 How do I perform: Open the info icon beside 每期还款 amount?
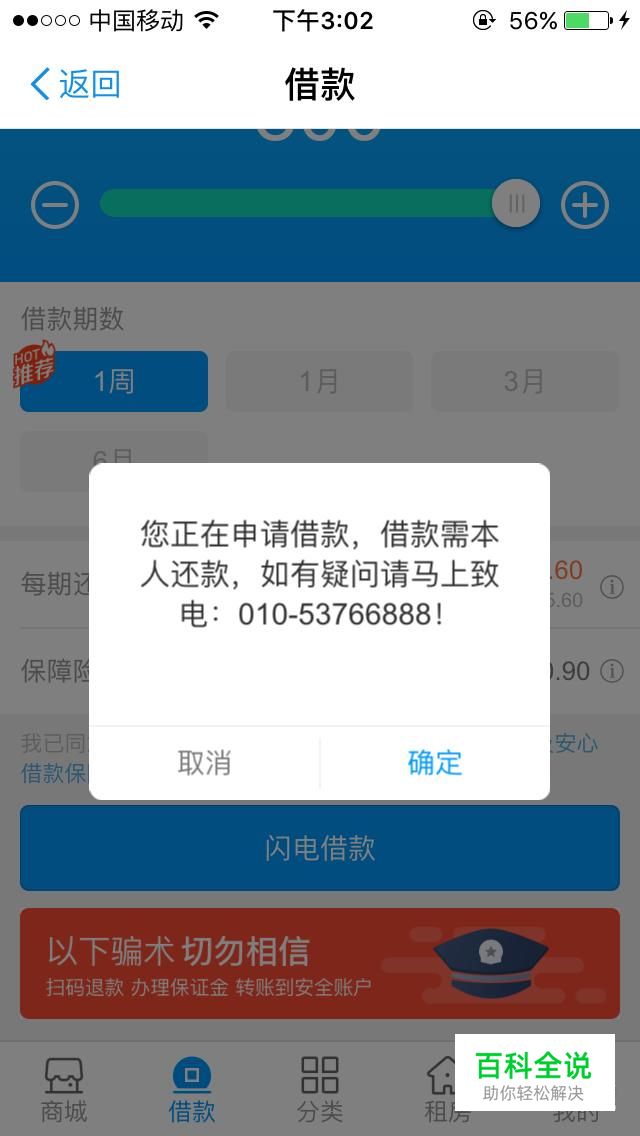(612, 587)
